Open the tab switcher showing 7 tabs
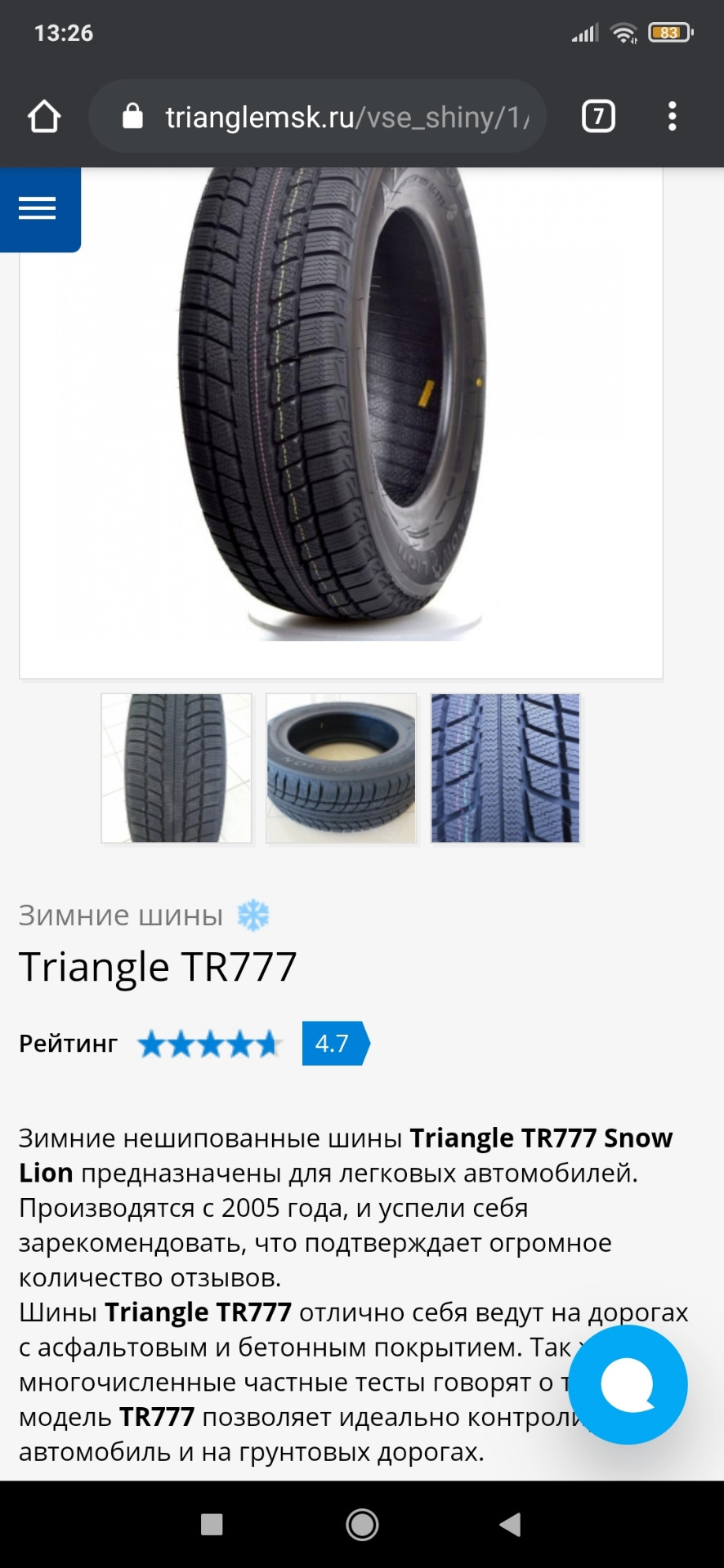 [598, 117]
